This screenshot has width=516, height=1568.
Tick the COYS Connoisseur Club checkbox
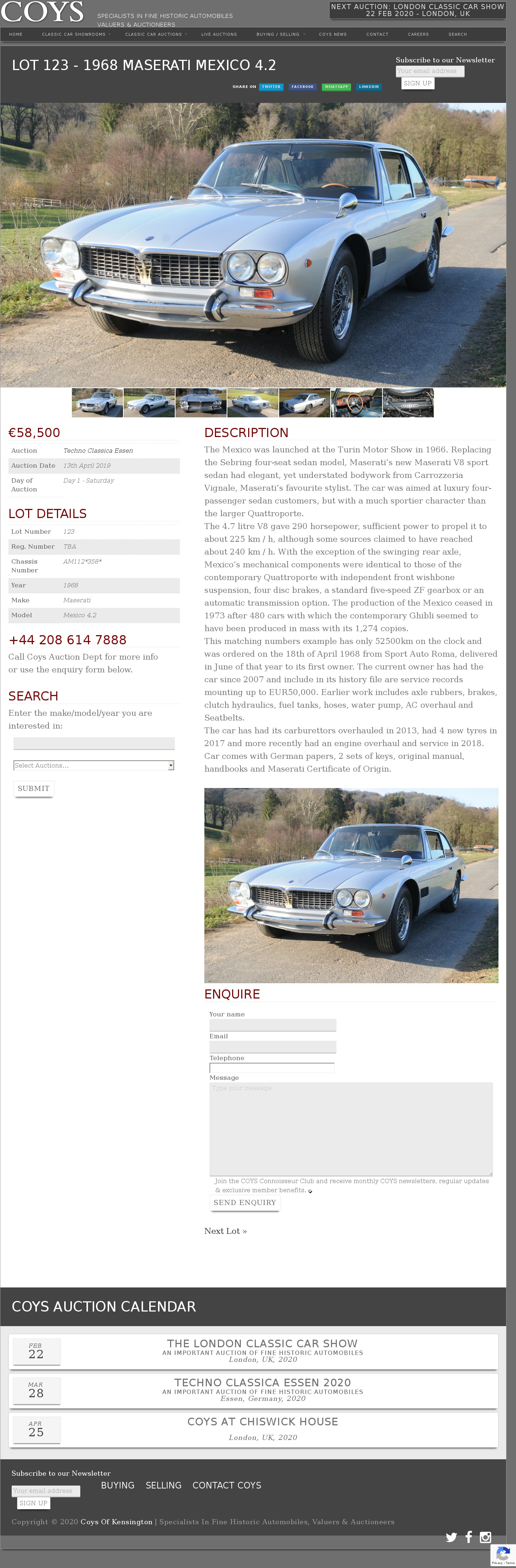coord(310,1191)
